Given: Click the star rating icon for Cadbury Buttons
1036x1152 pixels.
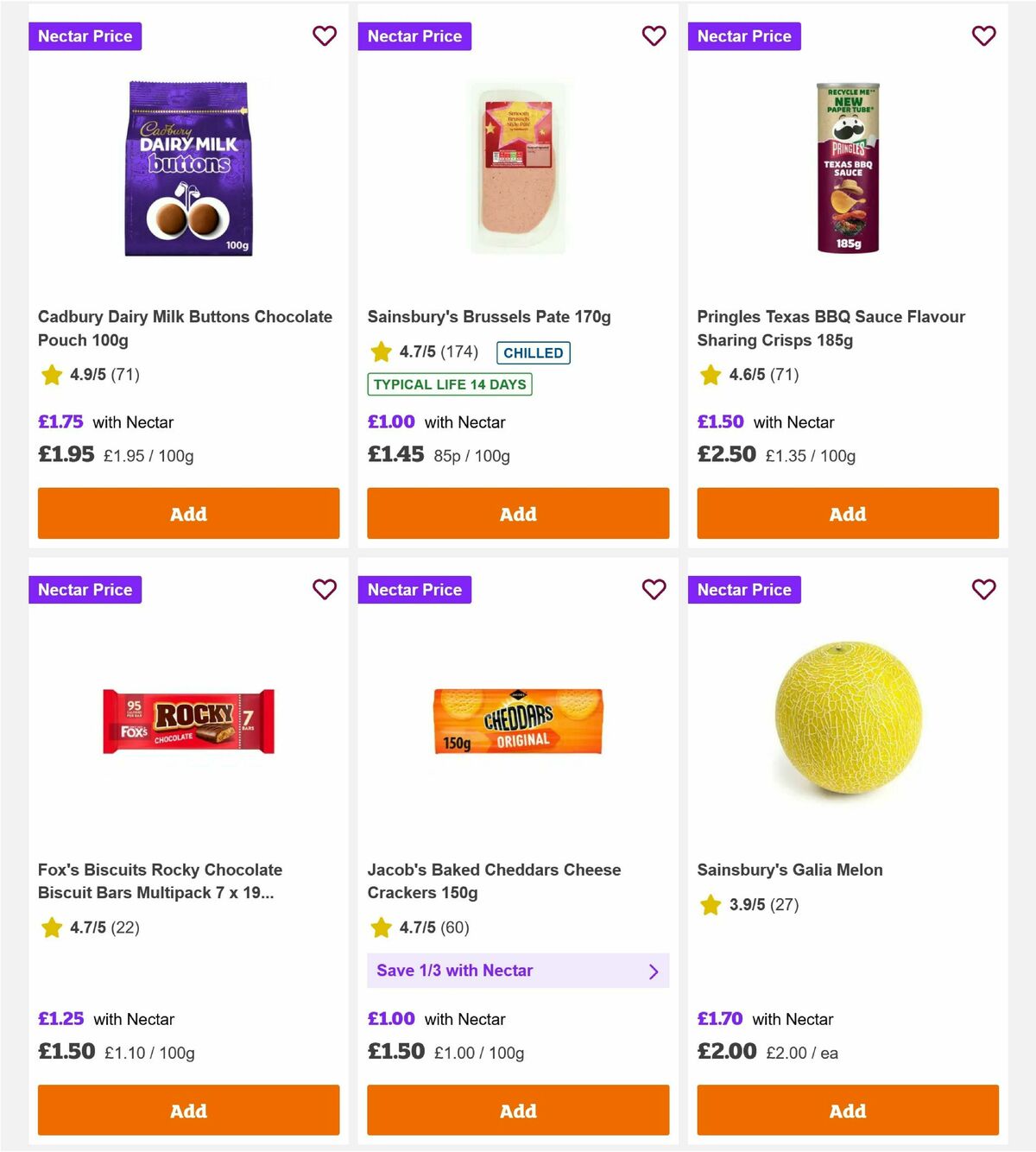Looking at the screenshot, I should pyautogui.click(x=50, y=376).
